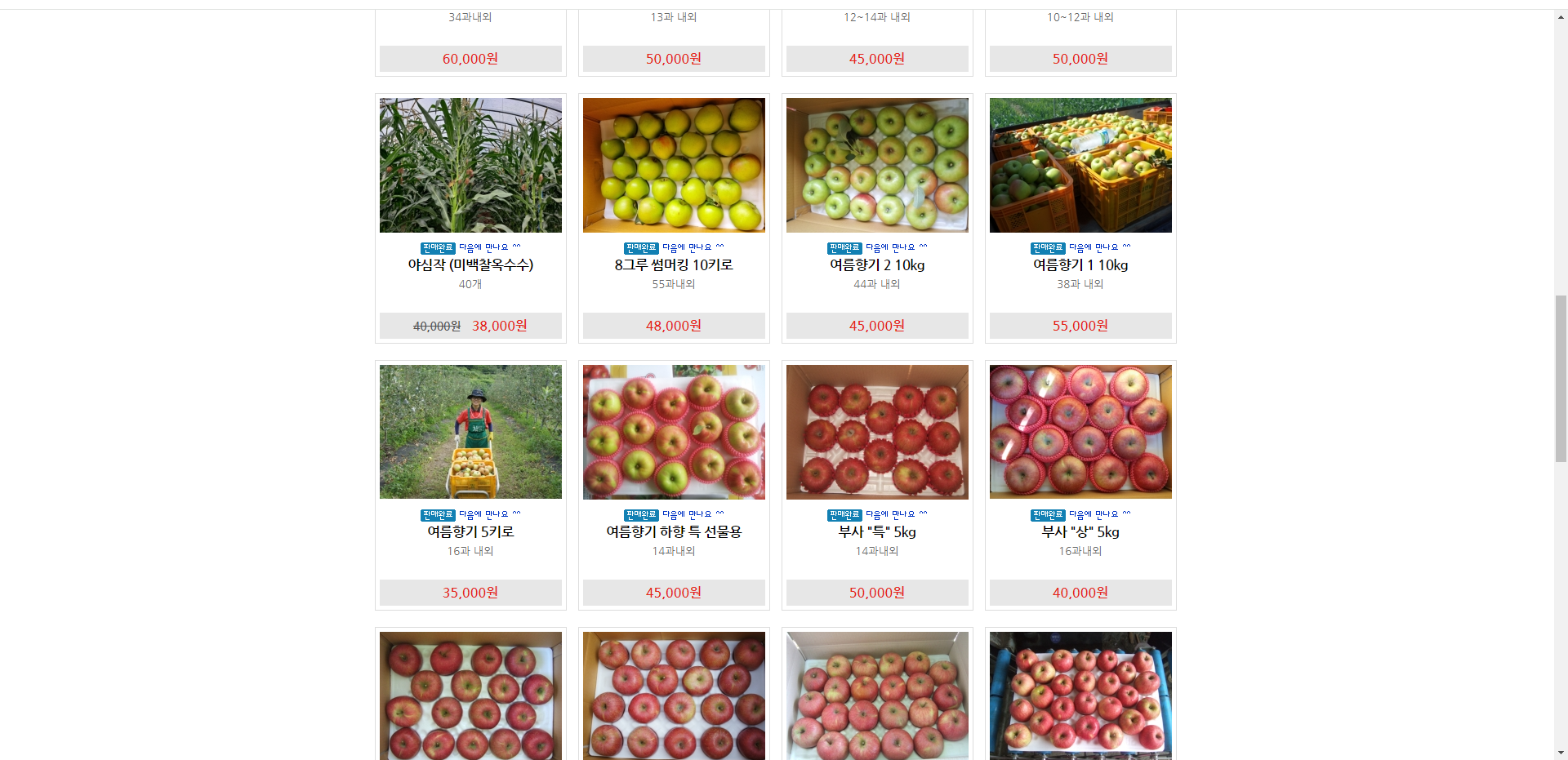Open the 여름향기 1 10kg product card
This screenshot has height=760, width=1568.
click(1080, 264)
